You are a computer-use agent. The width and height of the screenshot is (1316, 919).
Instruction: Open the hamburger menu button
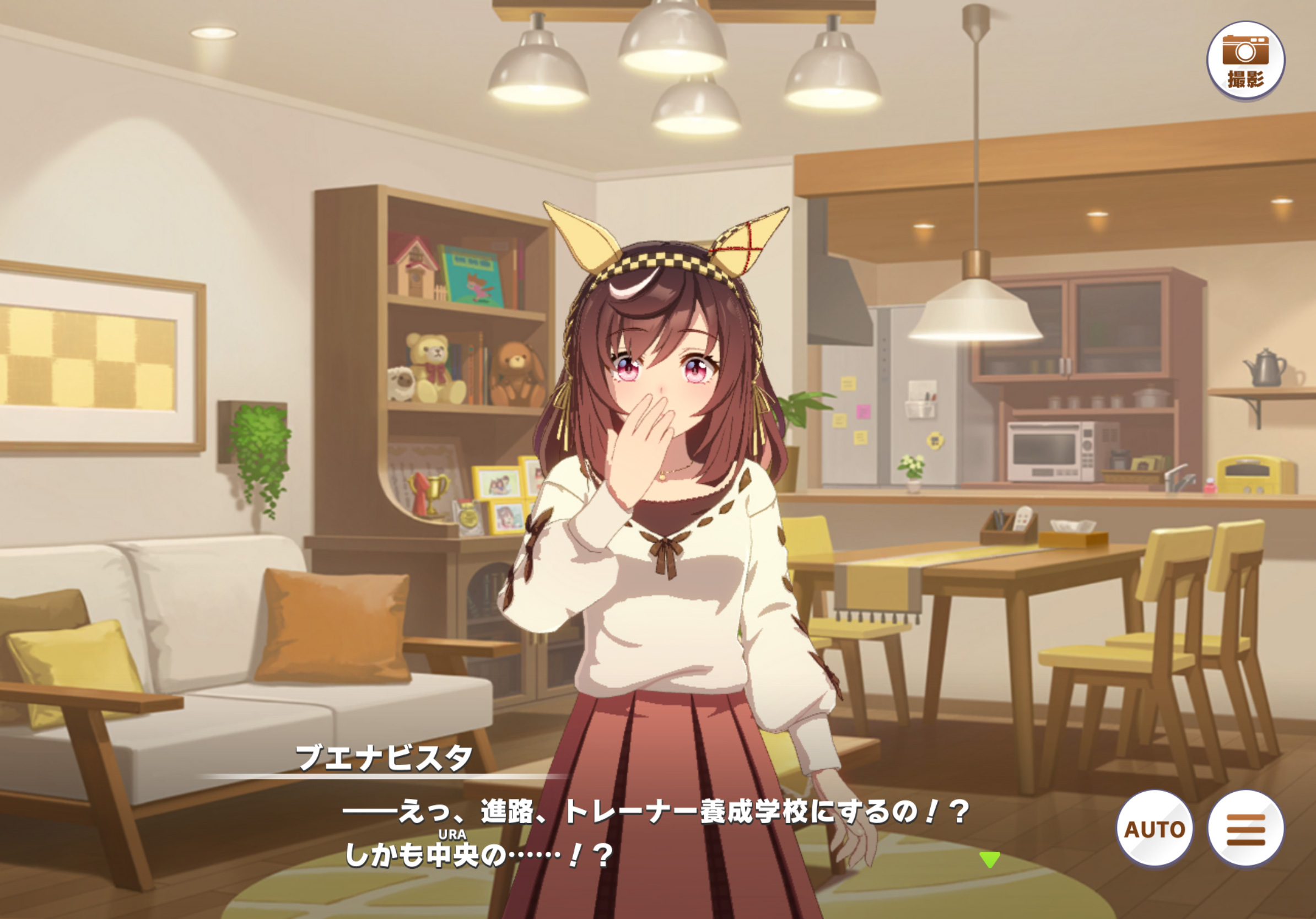coord(1245,828)
